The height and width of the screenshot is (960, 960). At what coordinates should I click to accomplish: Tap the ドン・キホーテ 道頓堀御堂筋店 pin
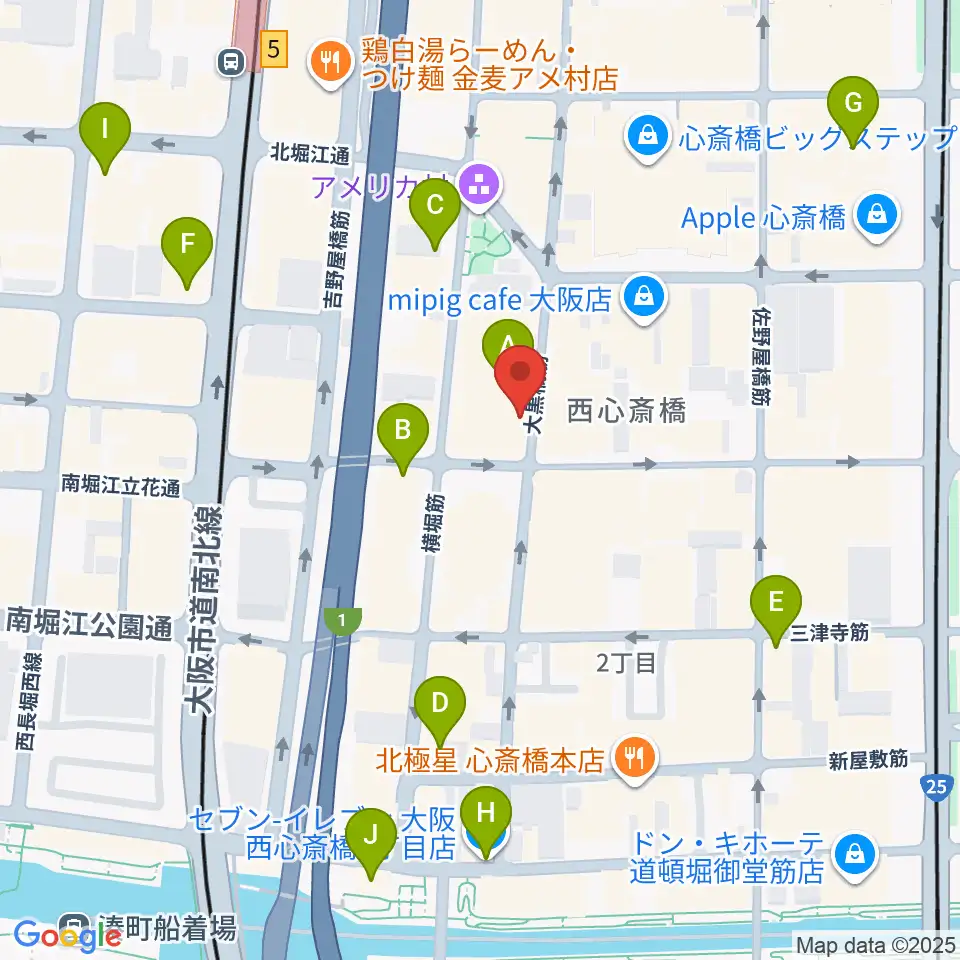[x=856, y=857]
